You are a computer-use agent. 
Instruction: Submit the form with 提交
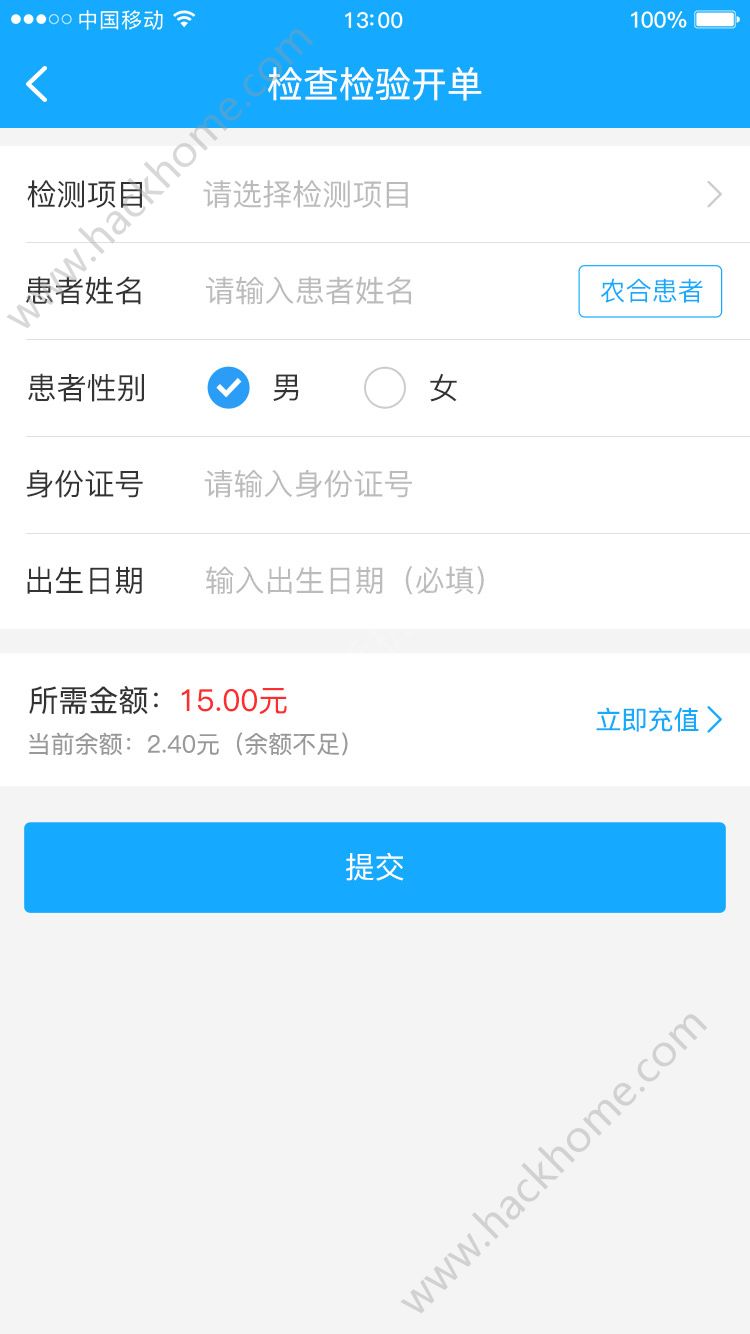click(375, 867)
